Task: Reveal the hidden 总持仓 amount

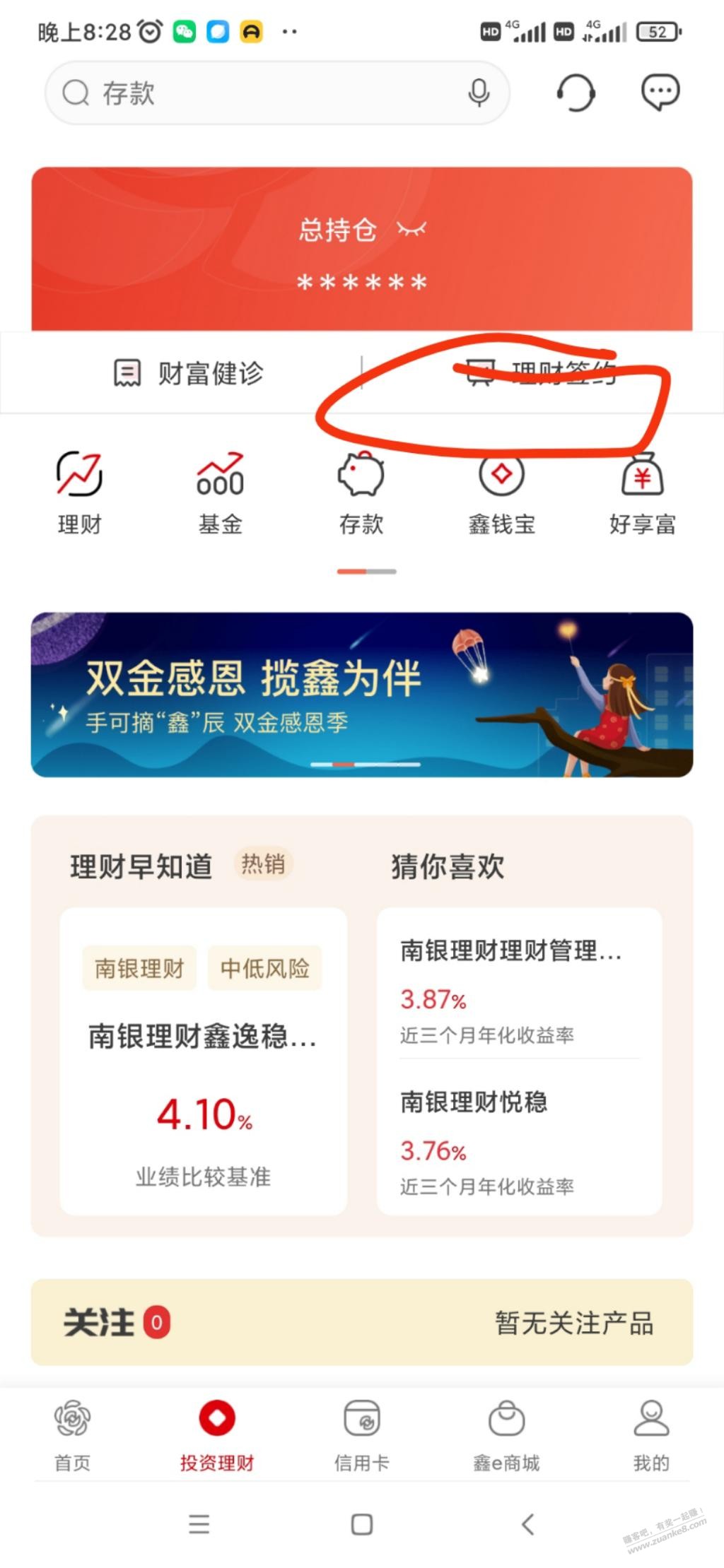Action: pos(412,229)
